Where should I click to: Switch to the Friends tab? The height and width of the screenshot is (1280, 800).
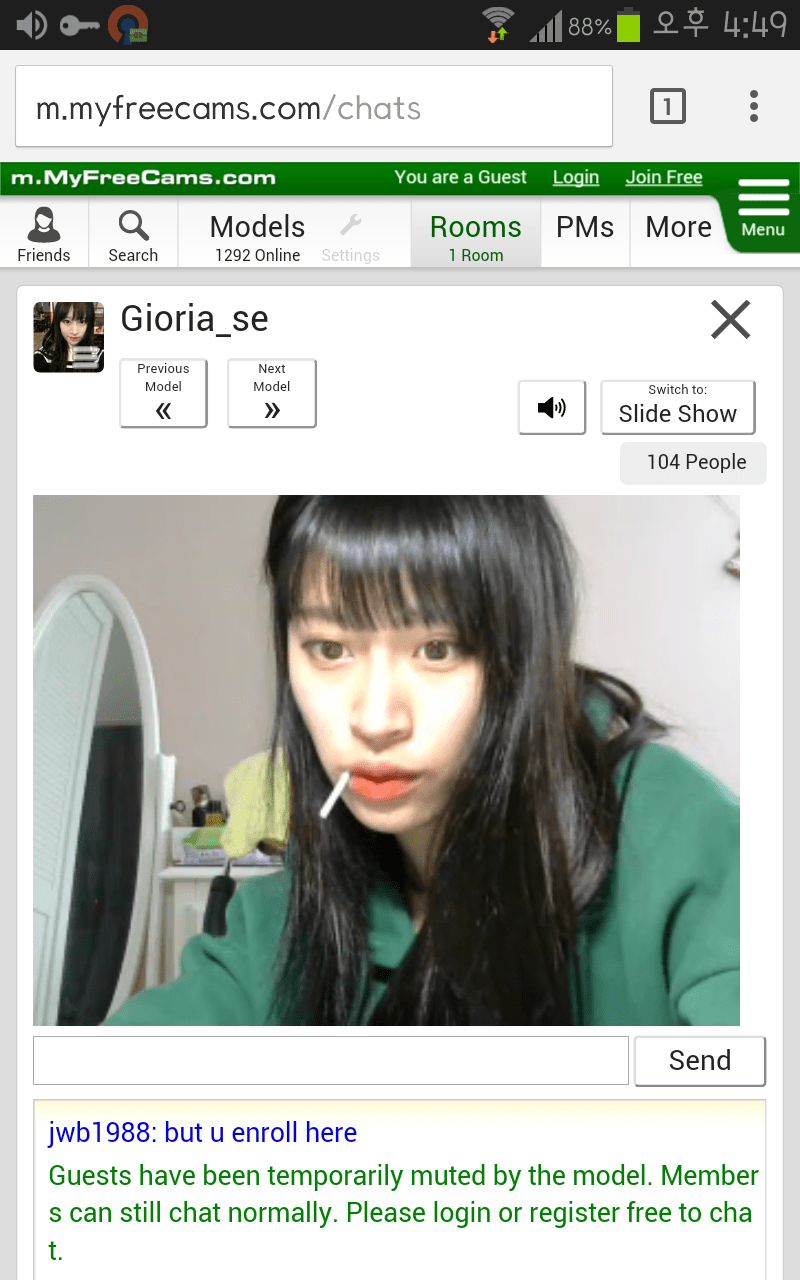click(44, 234)
